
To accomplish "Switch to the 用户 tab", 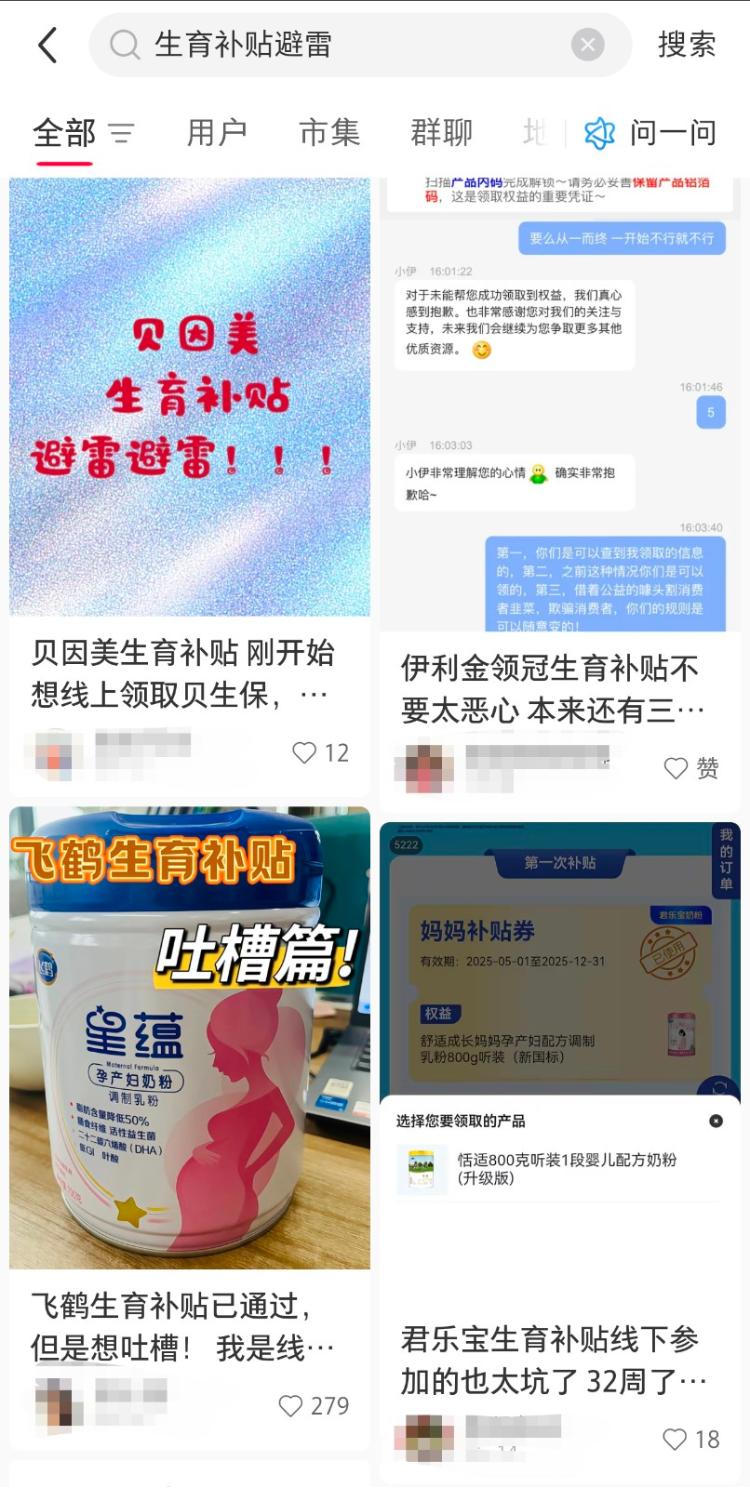I will point(217,133).
